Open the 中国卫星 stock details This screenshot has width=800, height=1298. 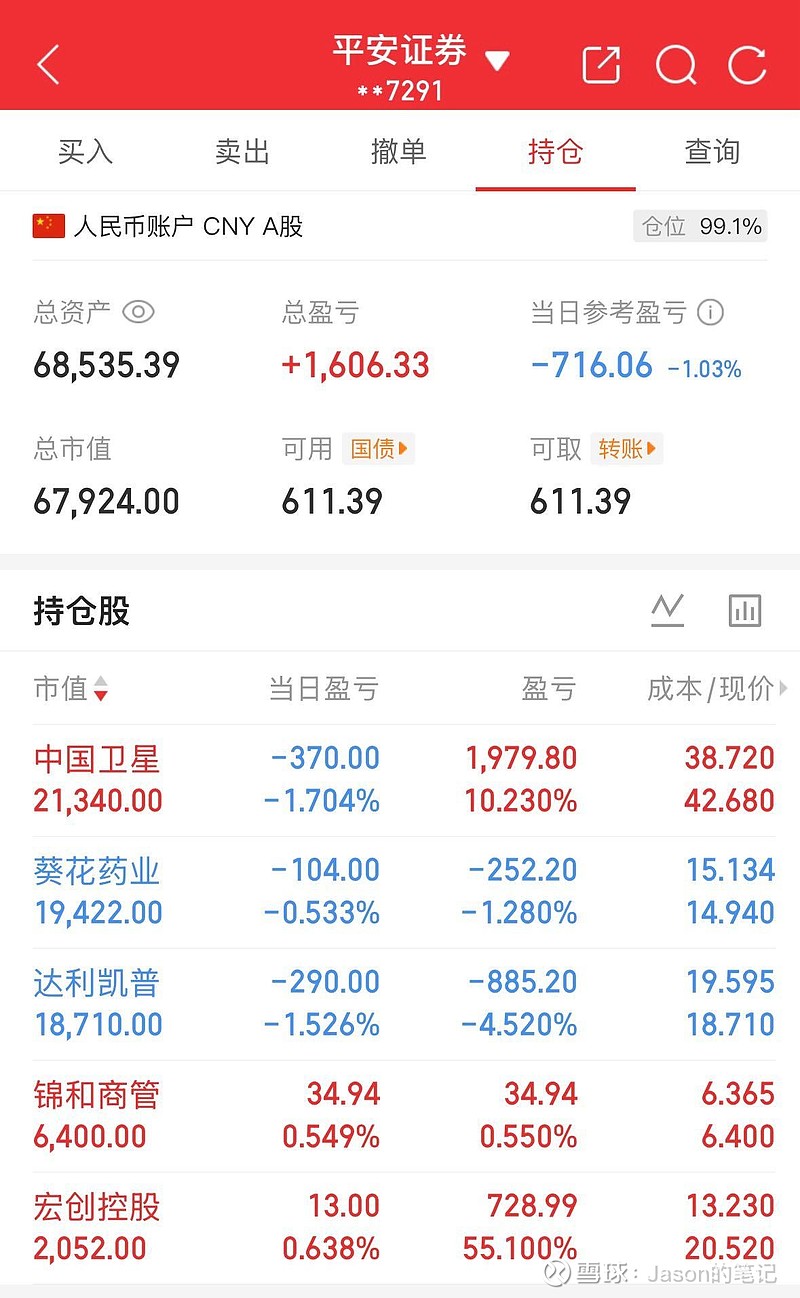(97, 760)
